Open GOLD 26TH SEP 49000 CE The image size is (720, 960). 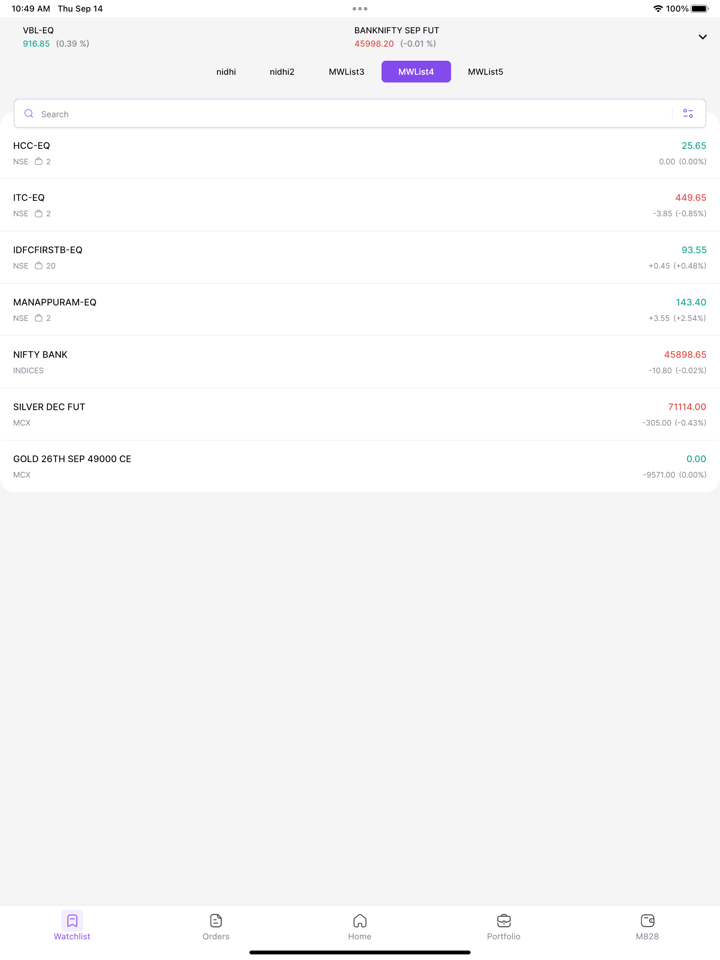pyautogui.click(x=360, y=466)
